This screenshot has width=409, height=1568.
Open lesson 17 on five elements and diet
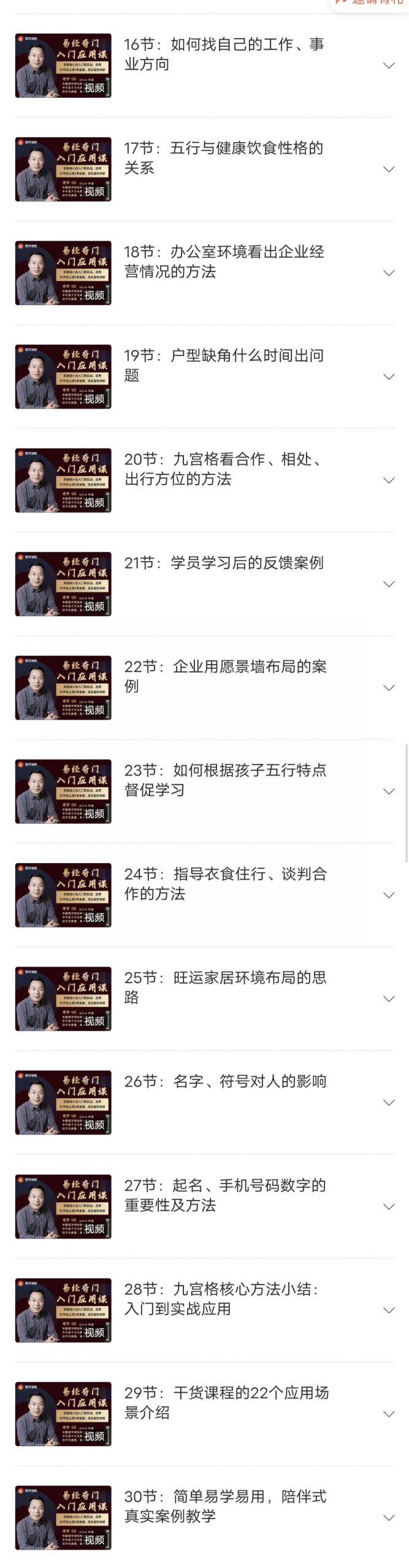224,158
